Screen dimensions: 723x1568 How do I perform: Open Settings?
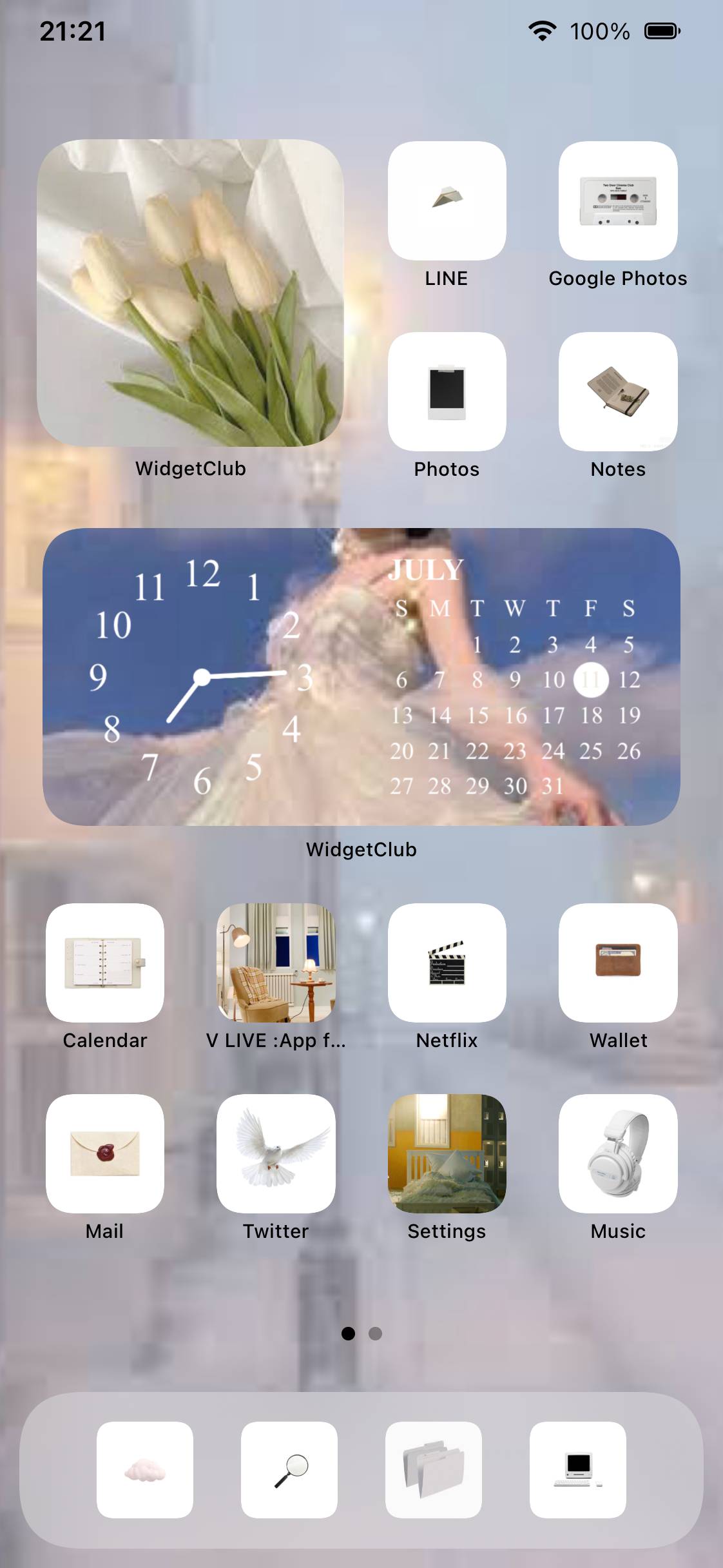447,1153
